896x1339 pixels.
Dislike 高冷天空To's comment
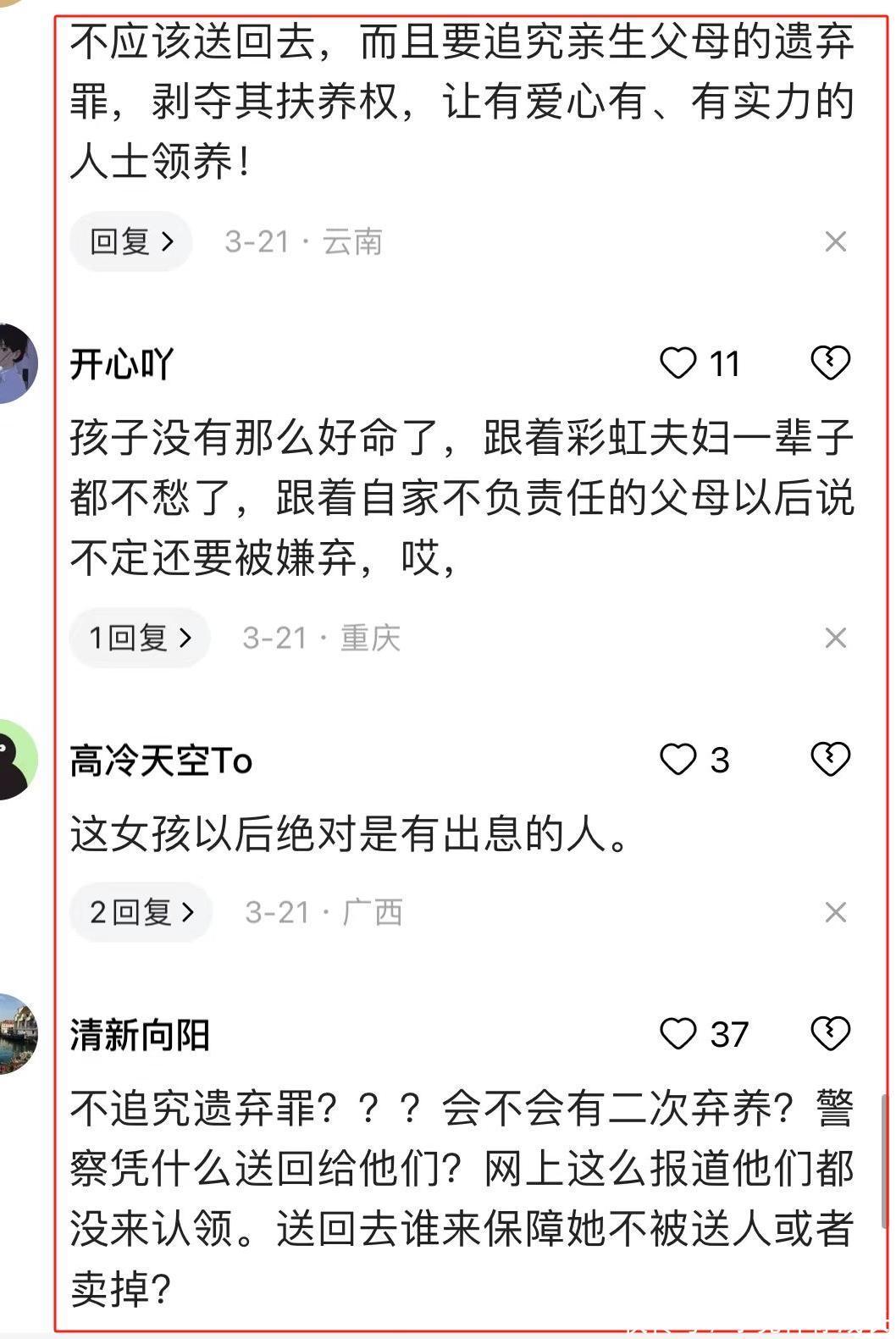tap(830, 760)
